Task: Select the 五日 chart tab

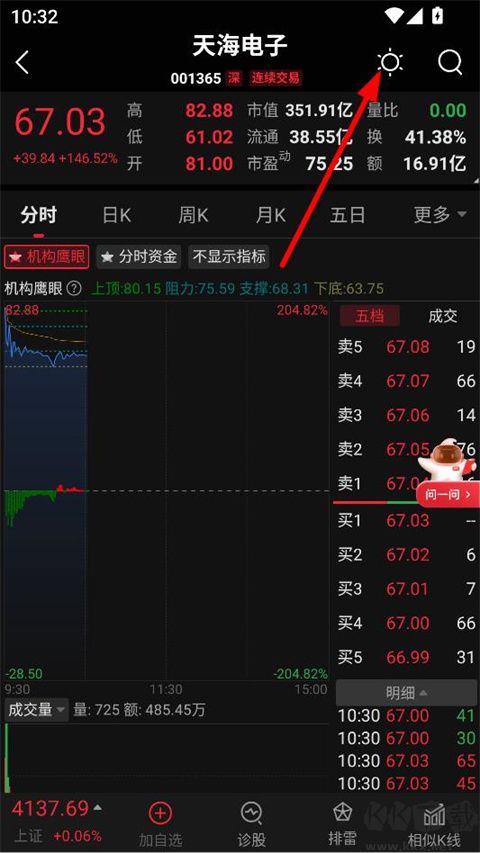Action: (x=347, y=215)
